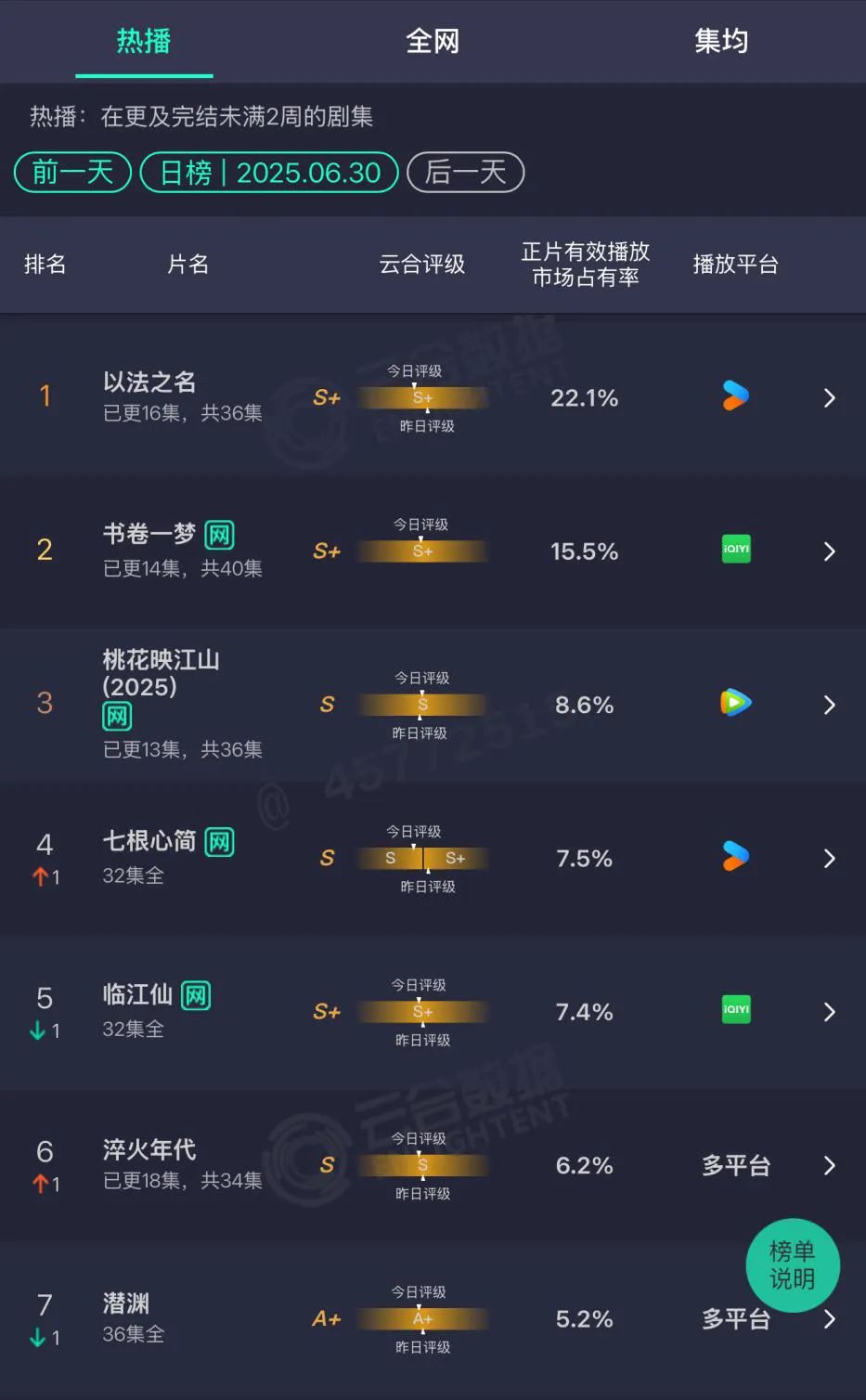View details of 七根心简
Screen dimensions: 866x1400
[433, 858]
